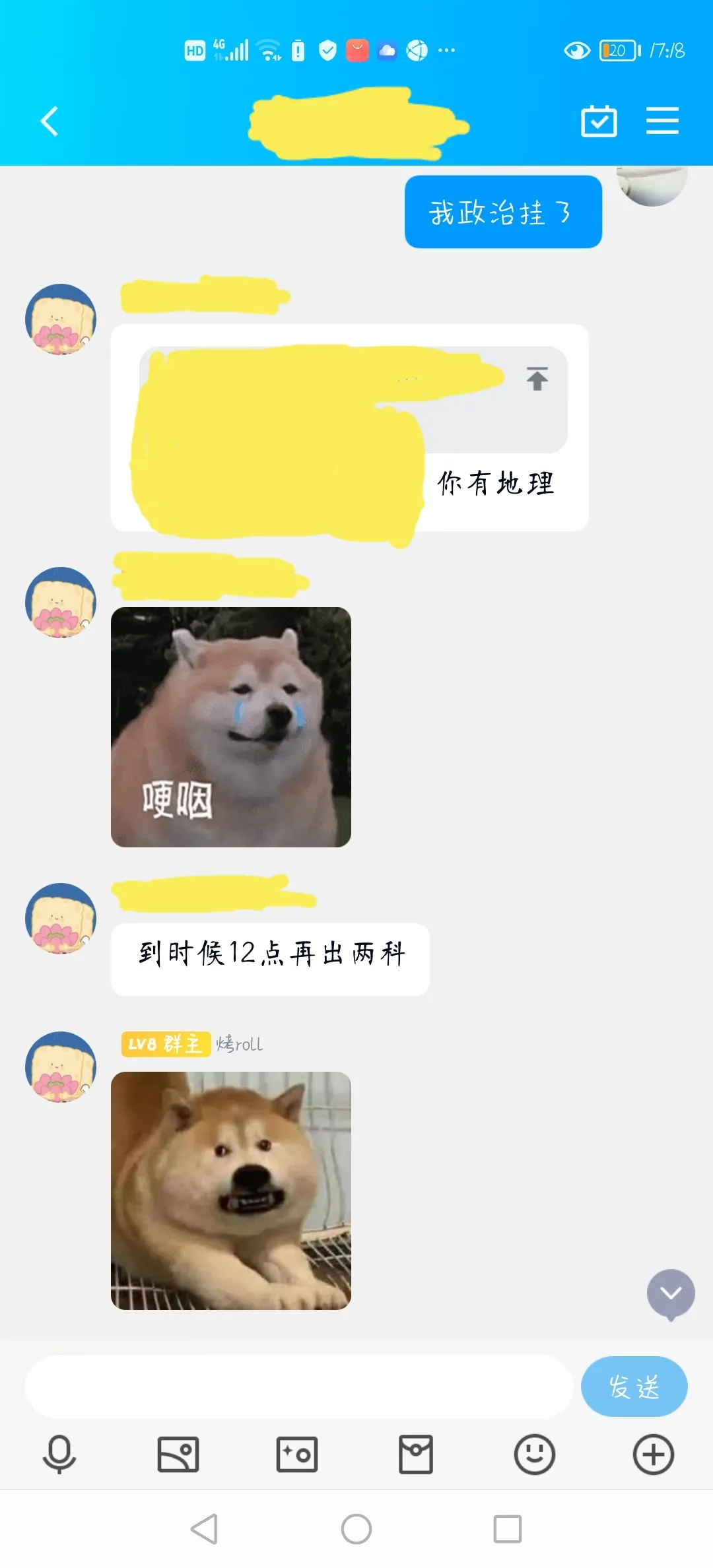
Task: Open the crying dog 哽咽 sticker
Action: click(x=231, y=727)
